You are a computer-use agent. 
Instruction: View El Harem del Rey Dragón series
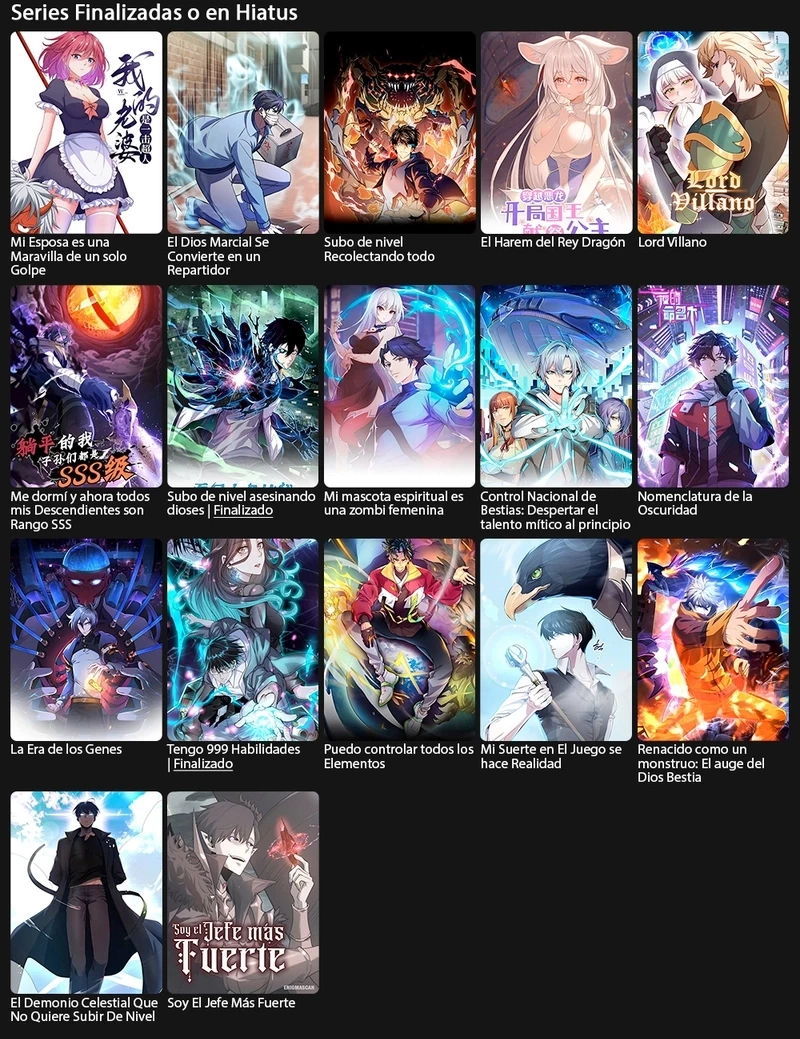pos(556,132)
